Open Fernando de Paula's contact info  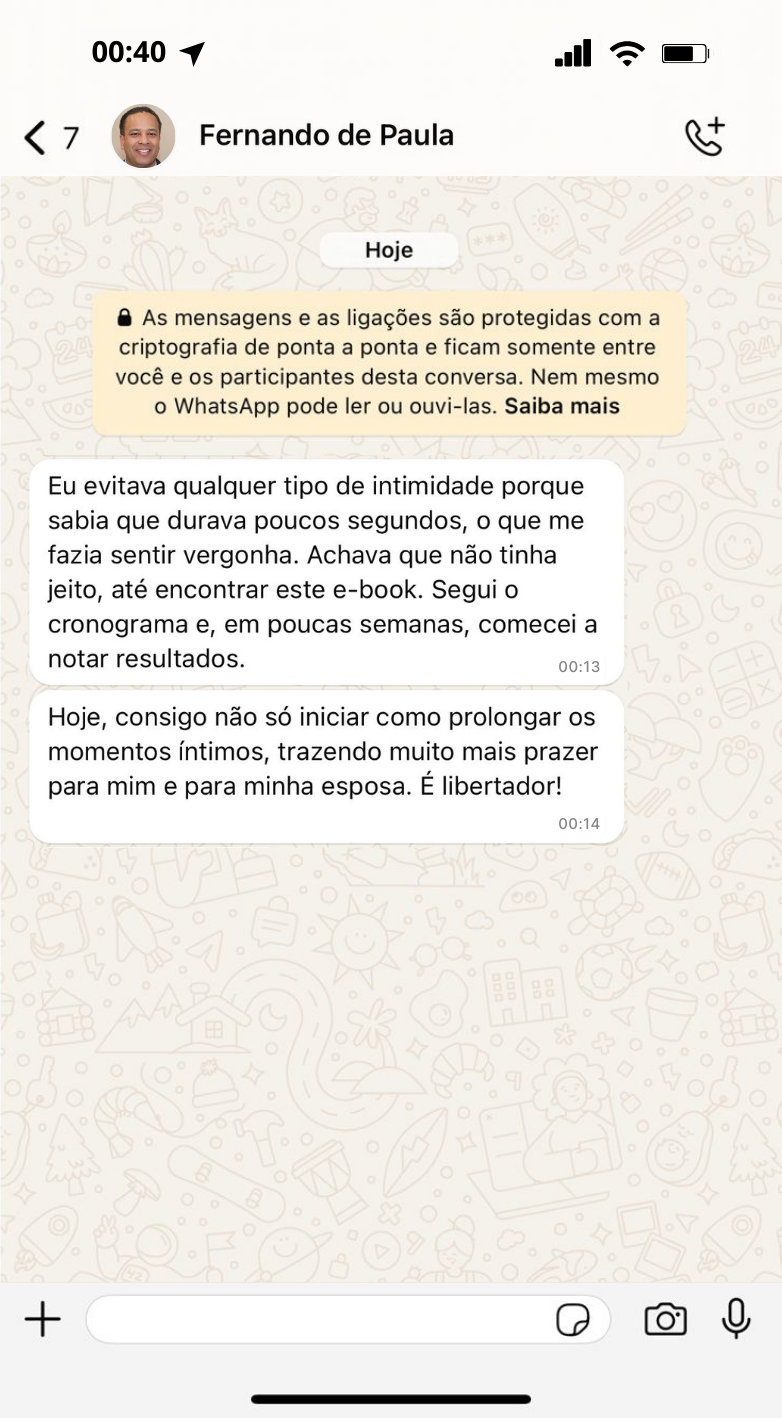coord(326,135)
